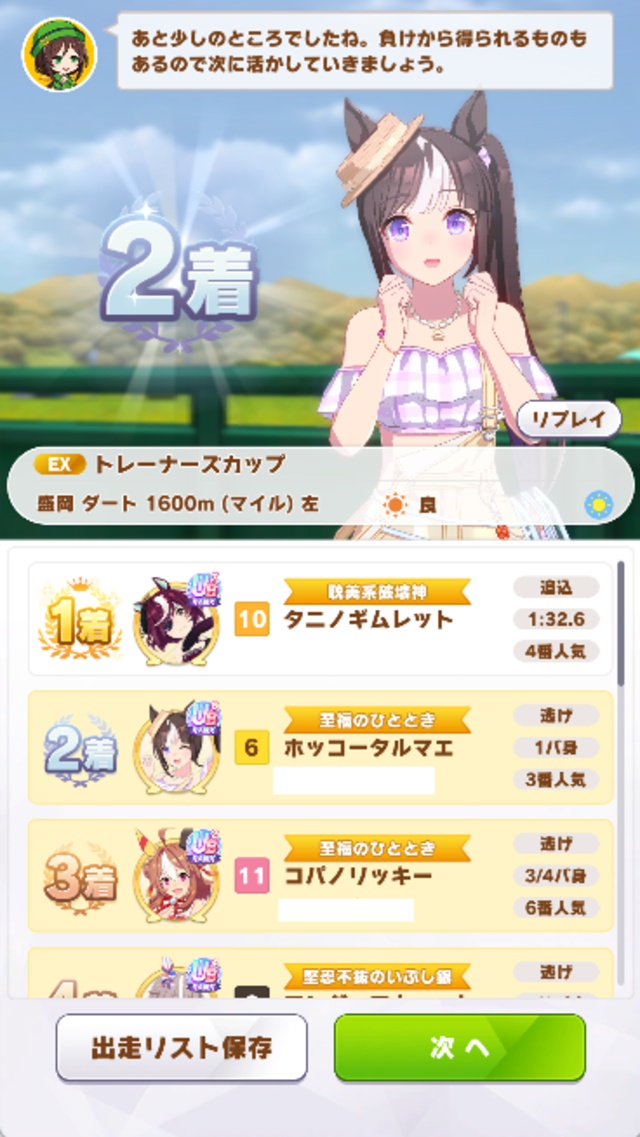Select the 2nd place ホッコータルマエ result row
The image size is (640, 1137).
320,747
